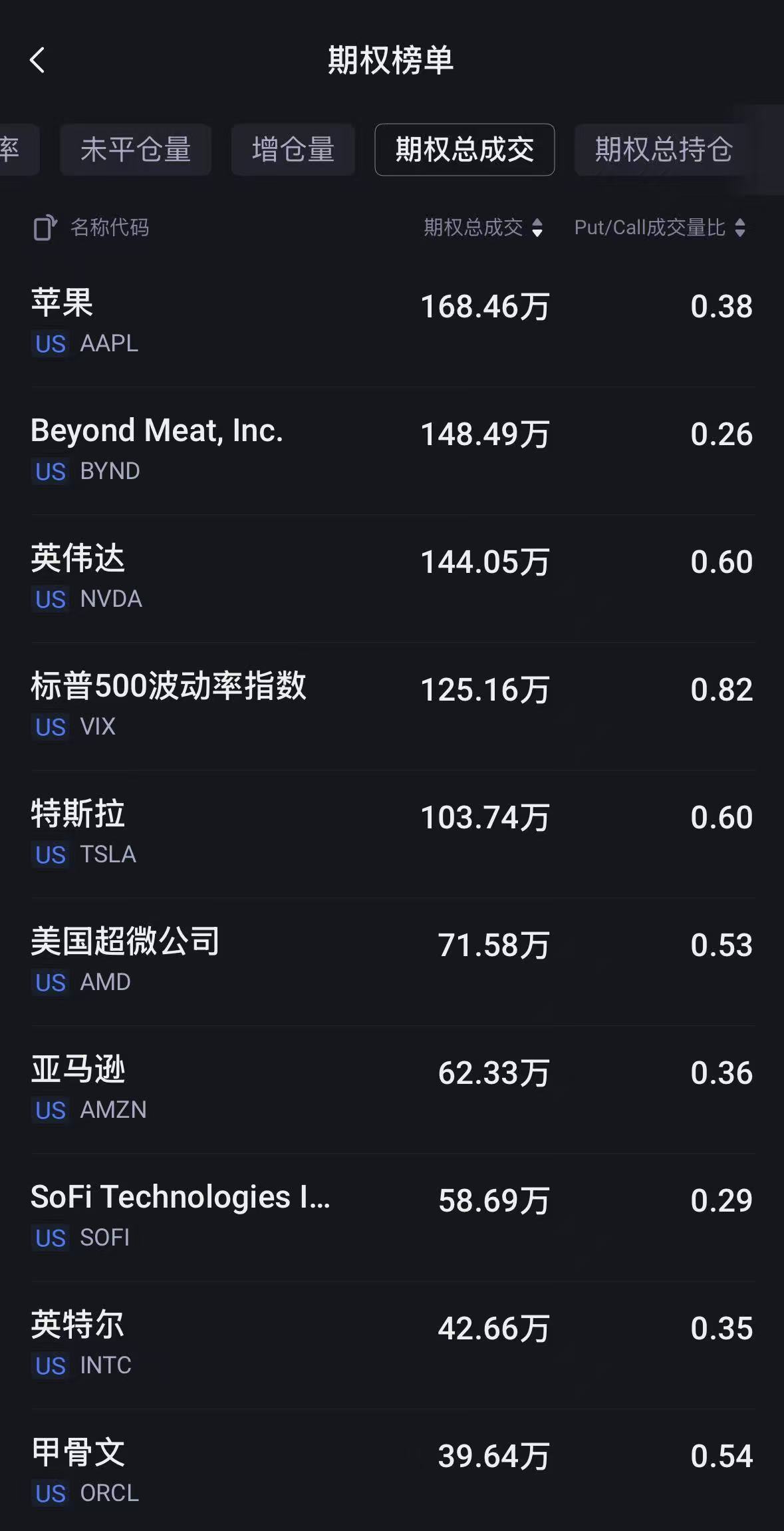The height and width of the screenshot is (1531, 784).
Task: Select the 期权总成交 tab
Action: (464, 150)
